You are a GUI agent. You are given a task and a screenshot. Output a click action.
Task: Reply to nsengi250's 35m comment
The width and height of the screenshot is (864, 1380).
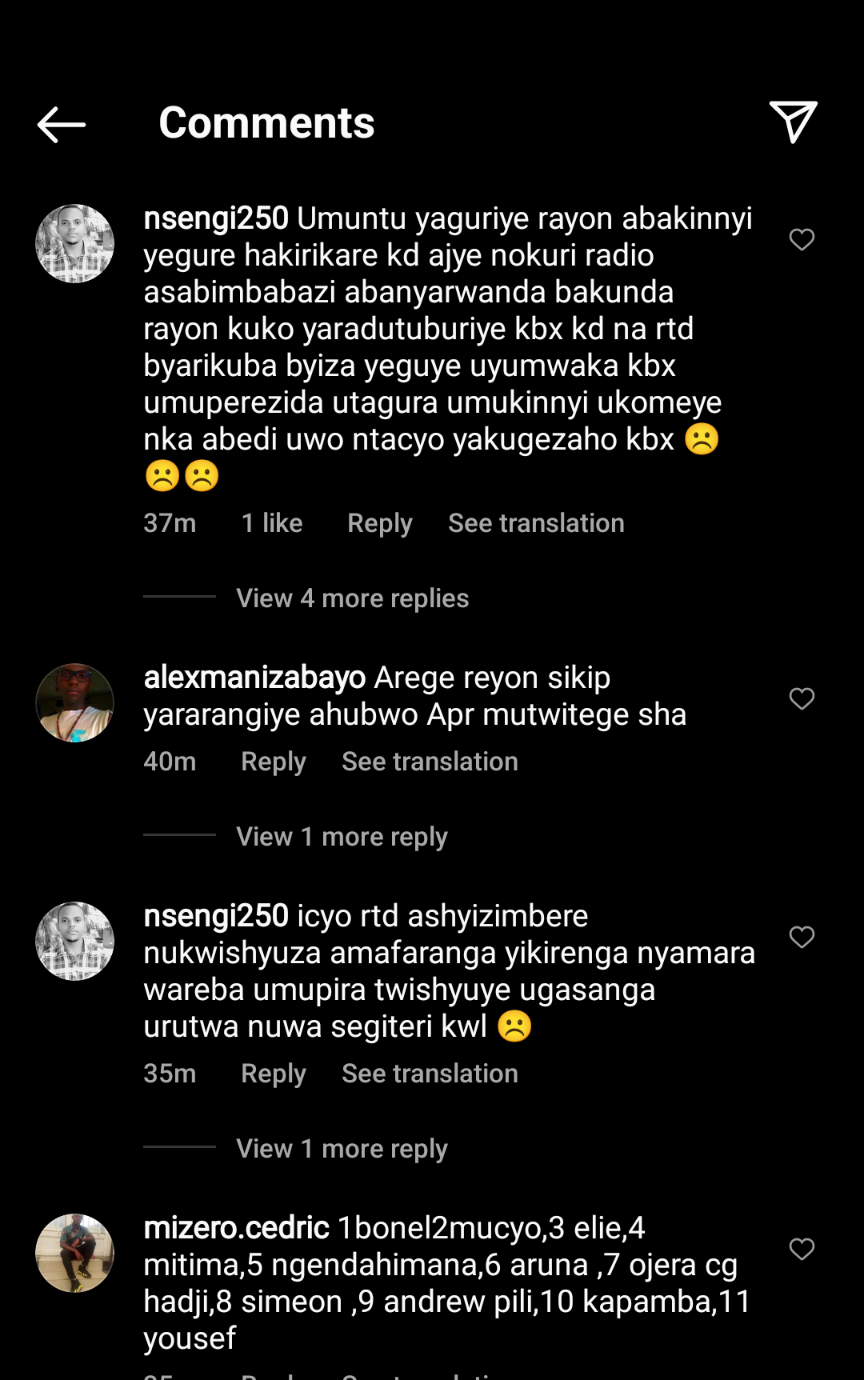tap(273, 1073)
